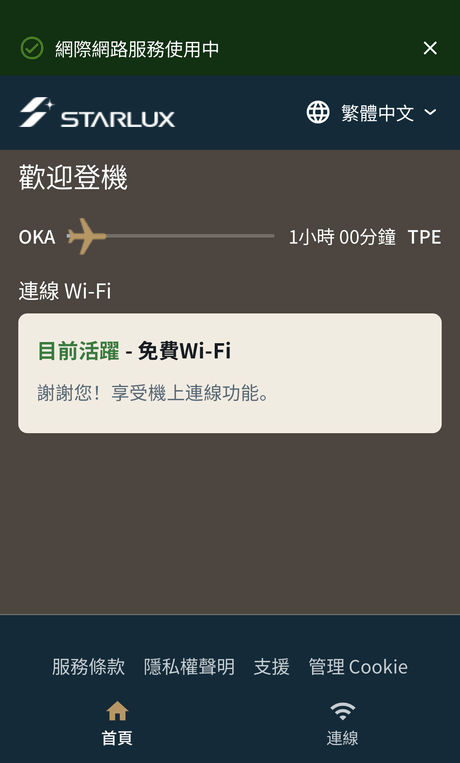Open the 繁體中文 language dropdown
The height and width of the screenshot is (763, 460).
coord(372,113)
